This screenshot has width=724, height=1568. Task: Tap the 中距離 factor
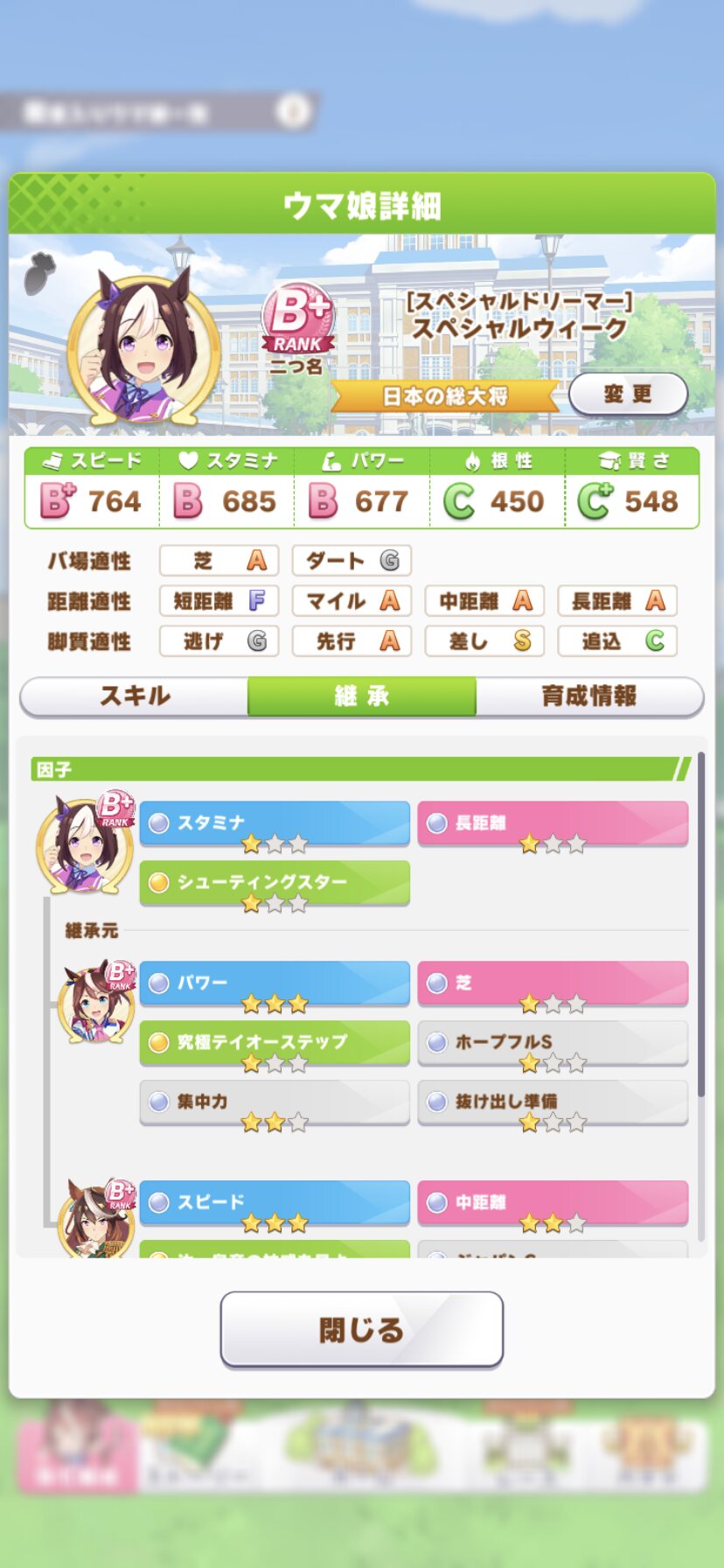point(553,1203)
